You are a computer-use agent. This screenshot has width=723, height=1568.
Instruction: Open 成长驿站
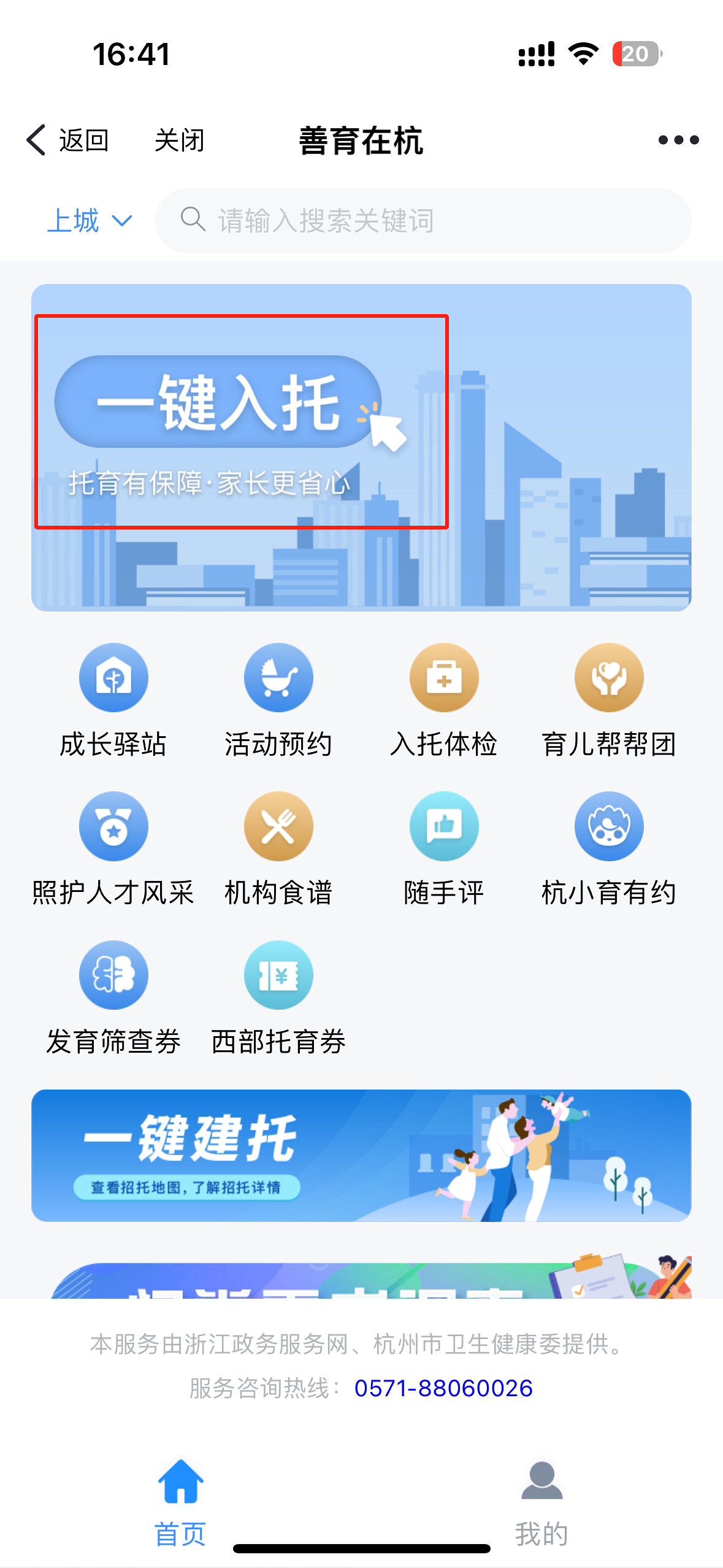[113, 699]
